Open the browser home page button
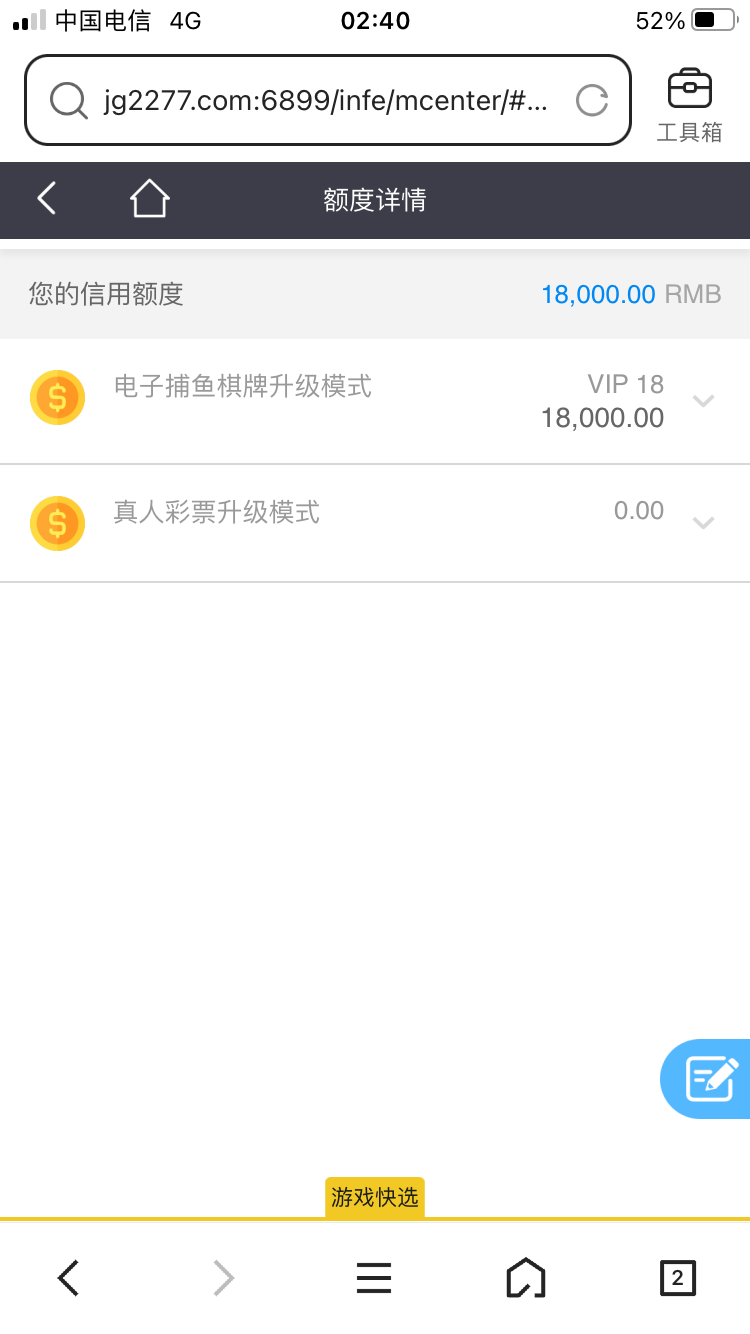Screen dimensions: 750x1334 [526, 1277]
